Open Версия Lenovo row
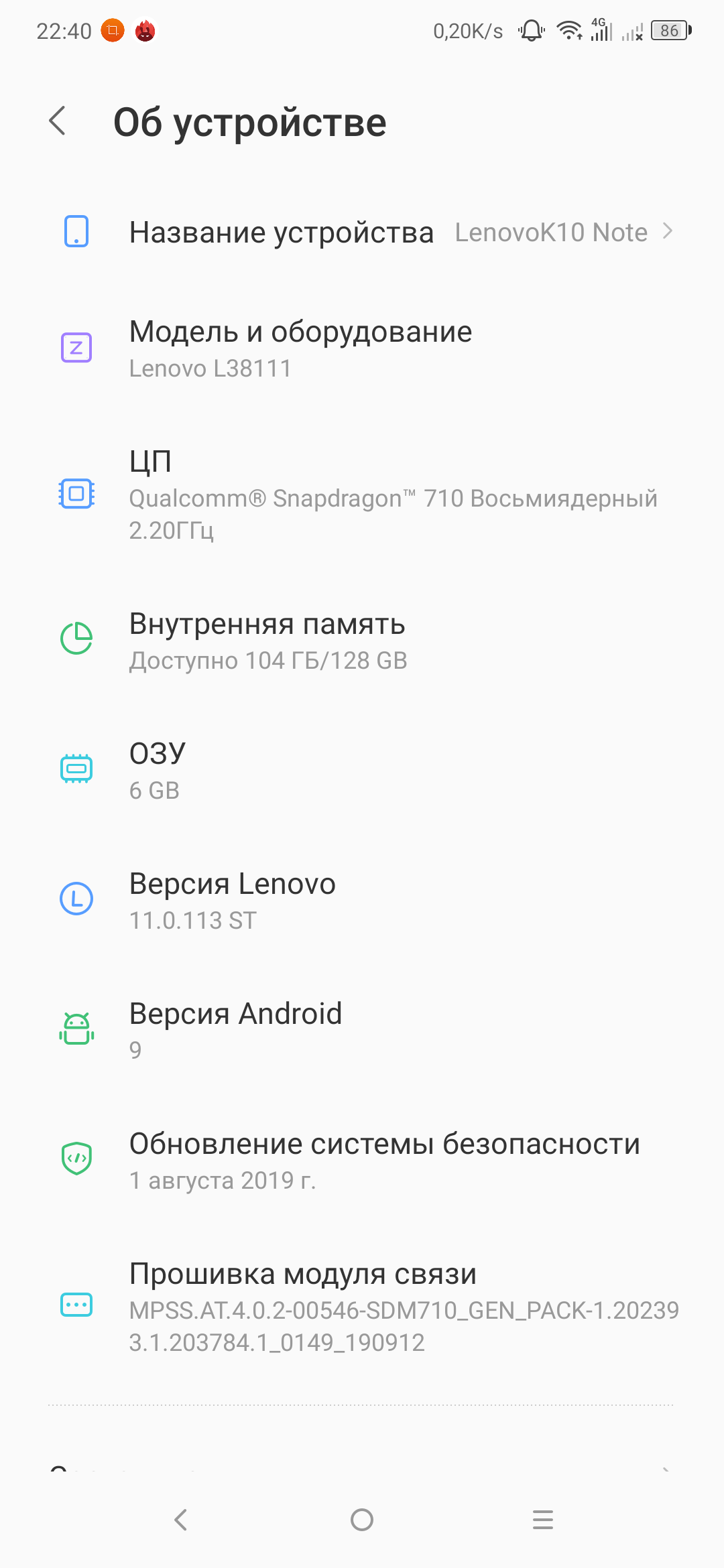 coord(362,900)
